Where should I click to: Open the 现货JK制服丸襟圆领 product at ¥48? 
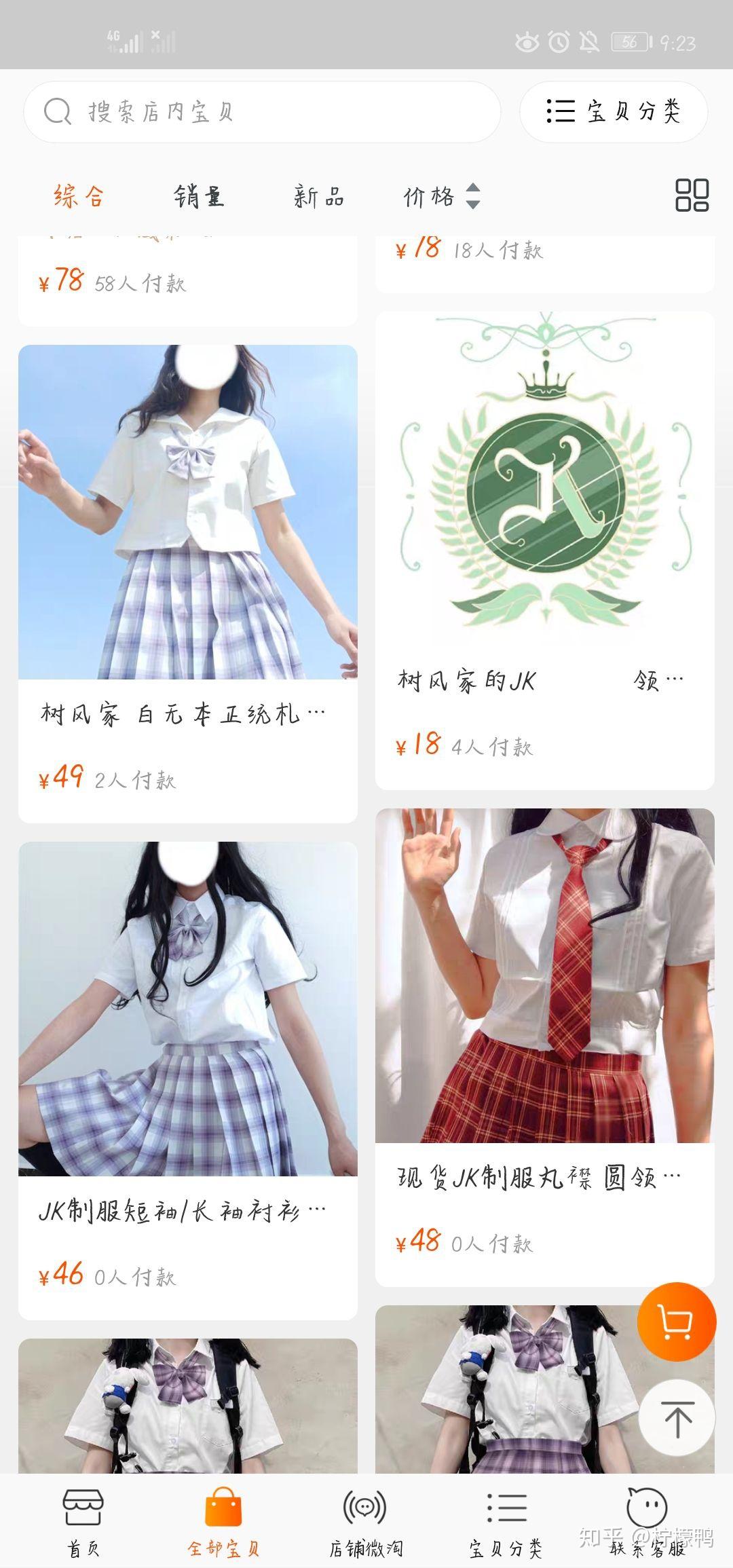click(x=545, y=1047)
